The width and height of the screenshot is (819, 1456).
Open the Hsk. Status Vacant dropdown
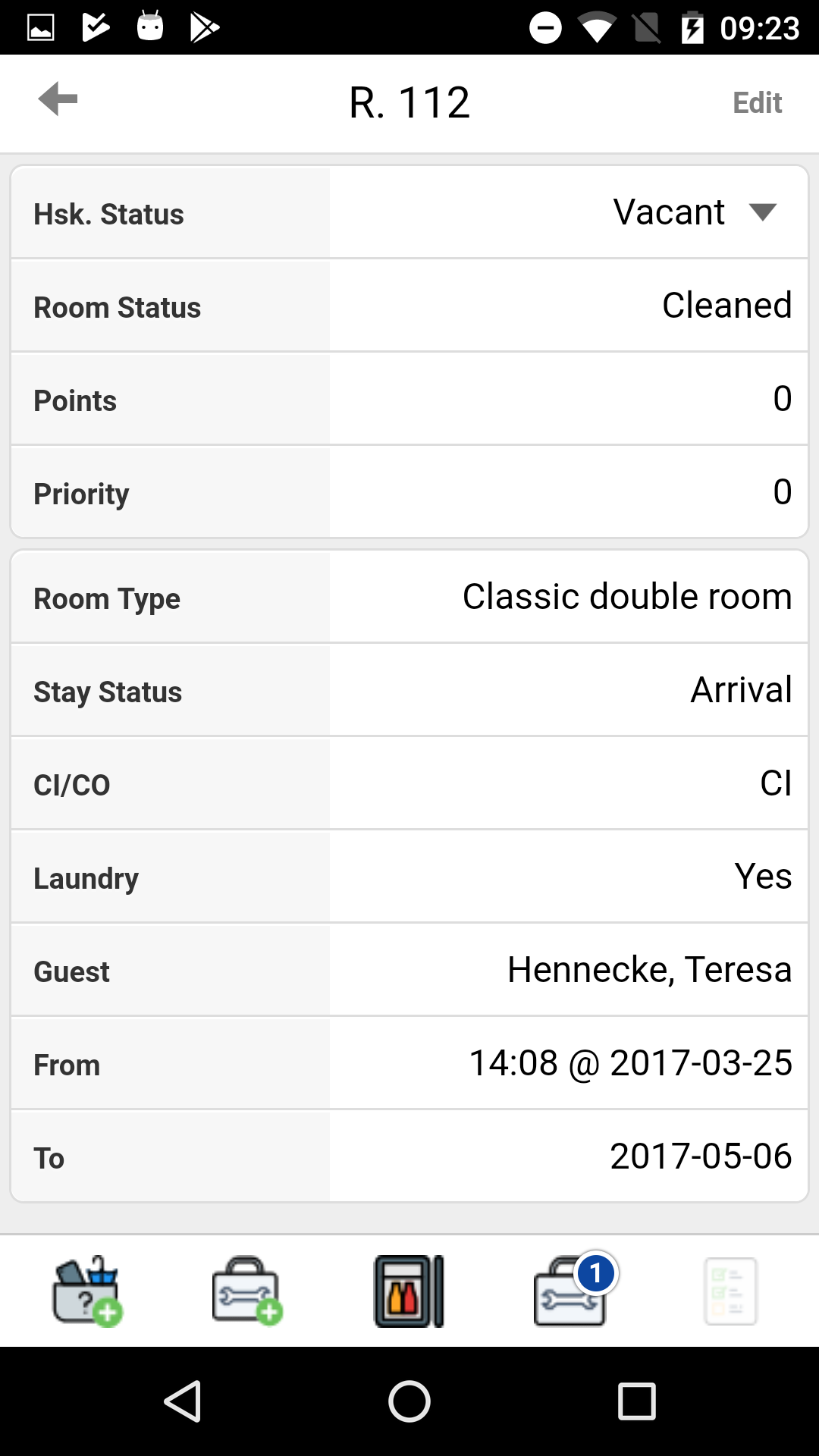tap(695, 212)
